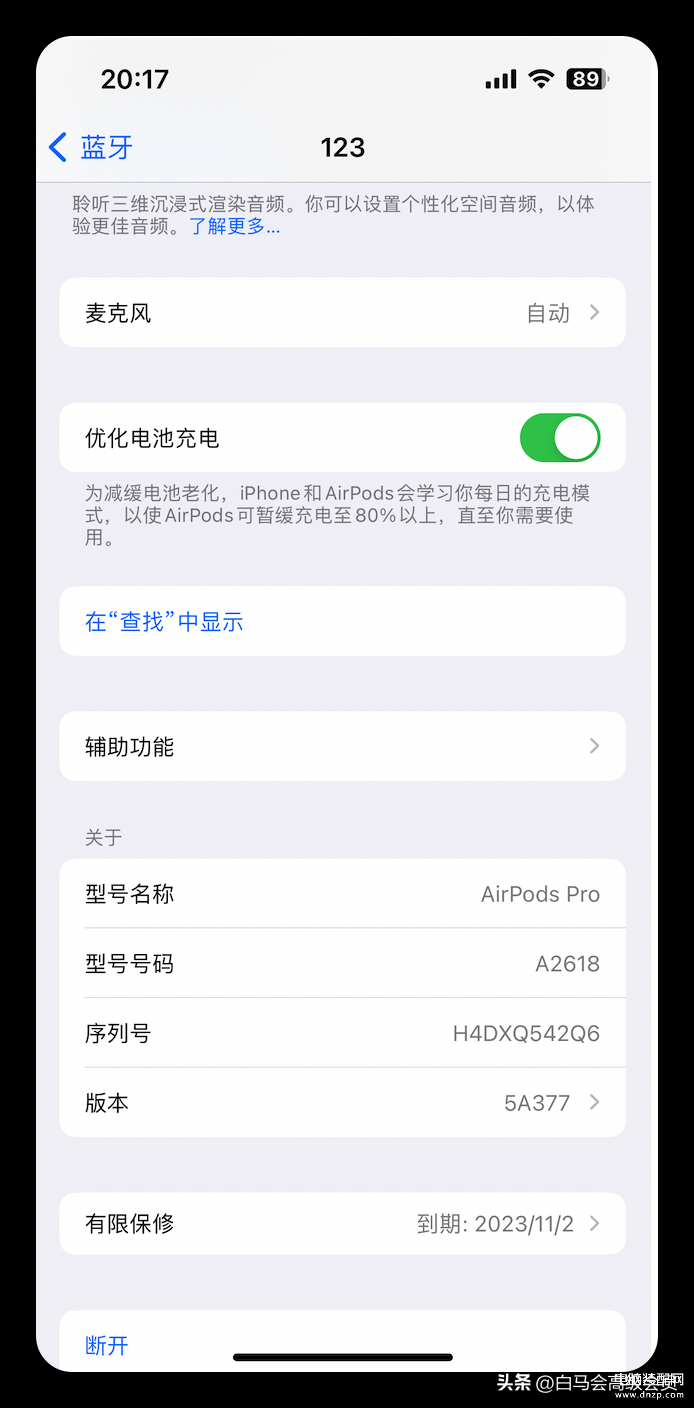
Task: Open 有限保修 details
Action: (342, 1224)
